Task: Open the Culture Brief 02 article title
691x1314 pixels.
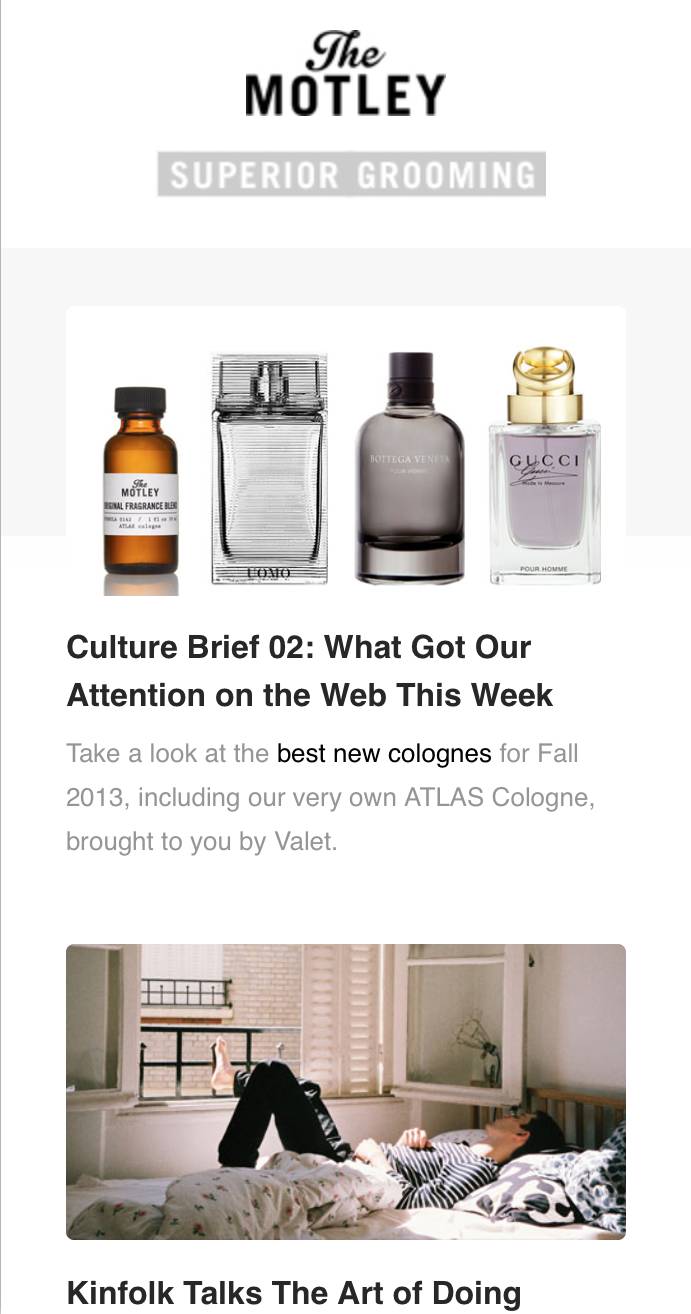Action: (309, 671)
